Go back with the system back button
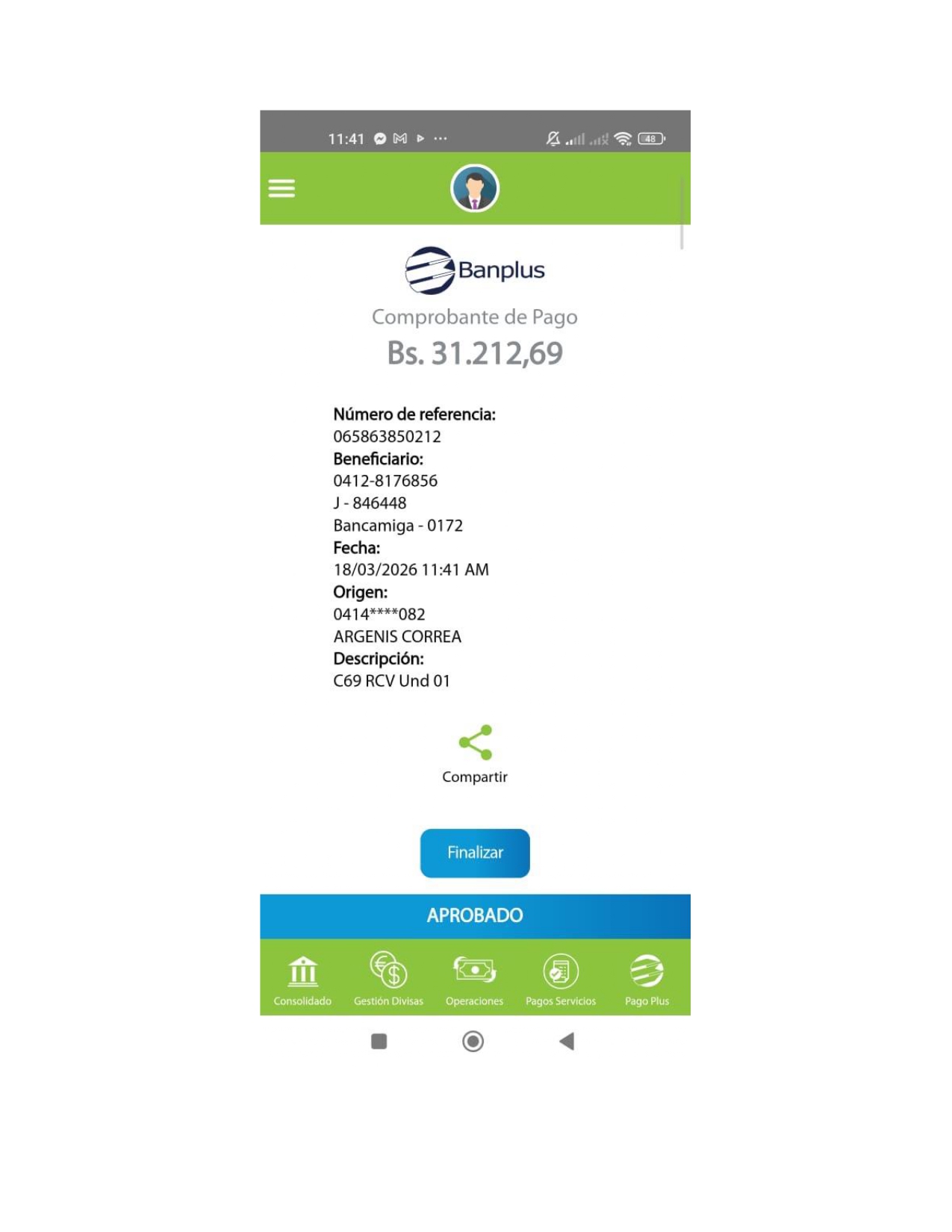This screenshot has width=952, height=1232. (567, 1041)
